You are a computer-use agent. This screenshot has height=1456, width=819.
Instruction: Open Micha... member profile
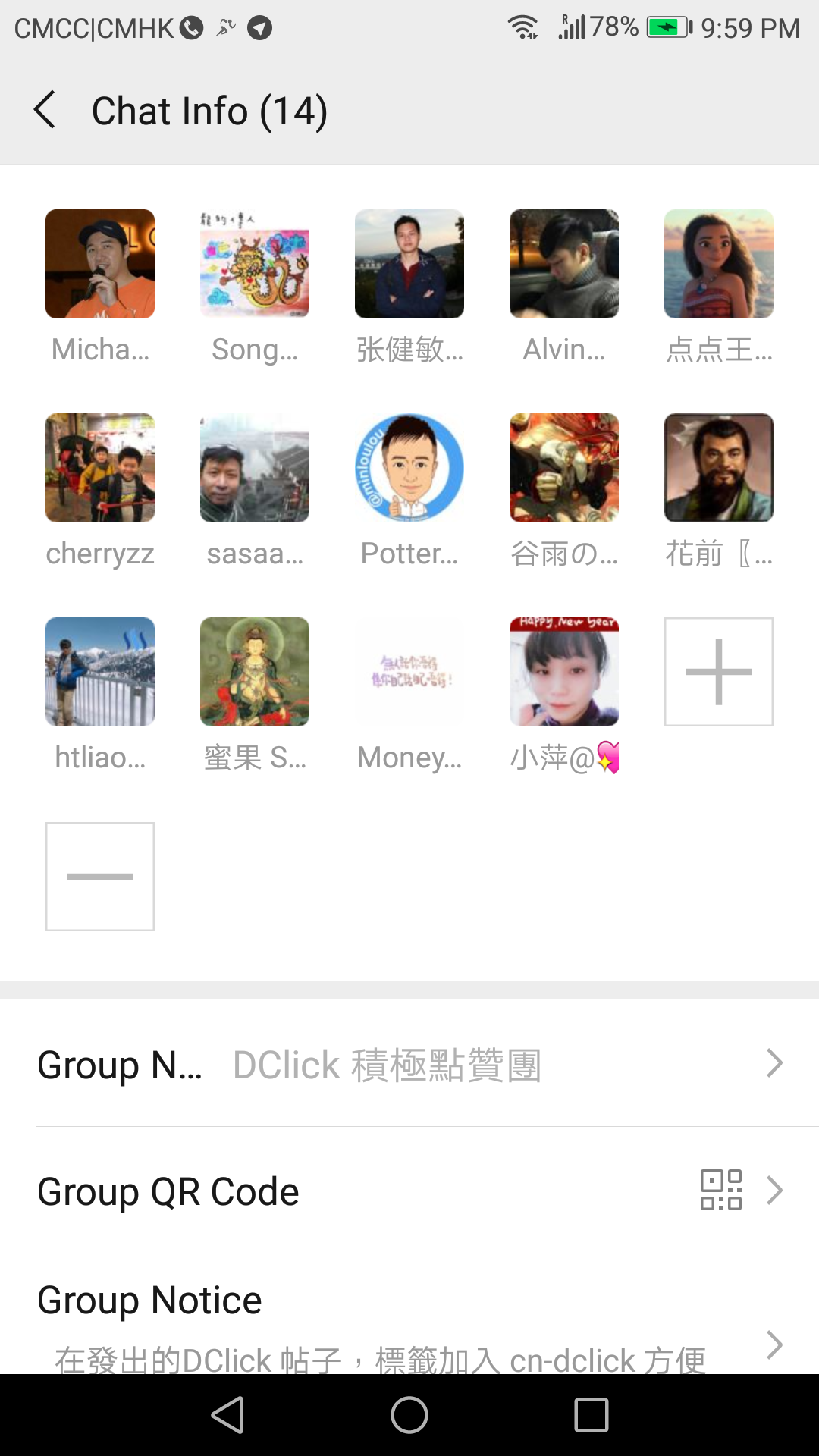coord(100,264)
